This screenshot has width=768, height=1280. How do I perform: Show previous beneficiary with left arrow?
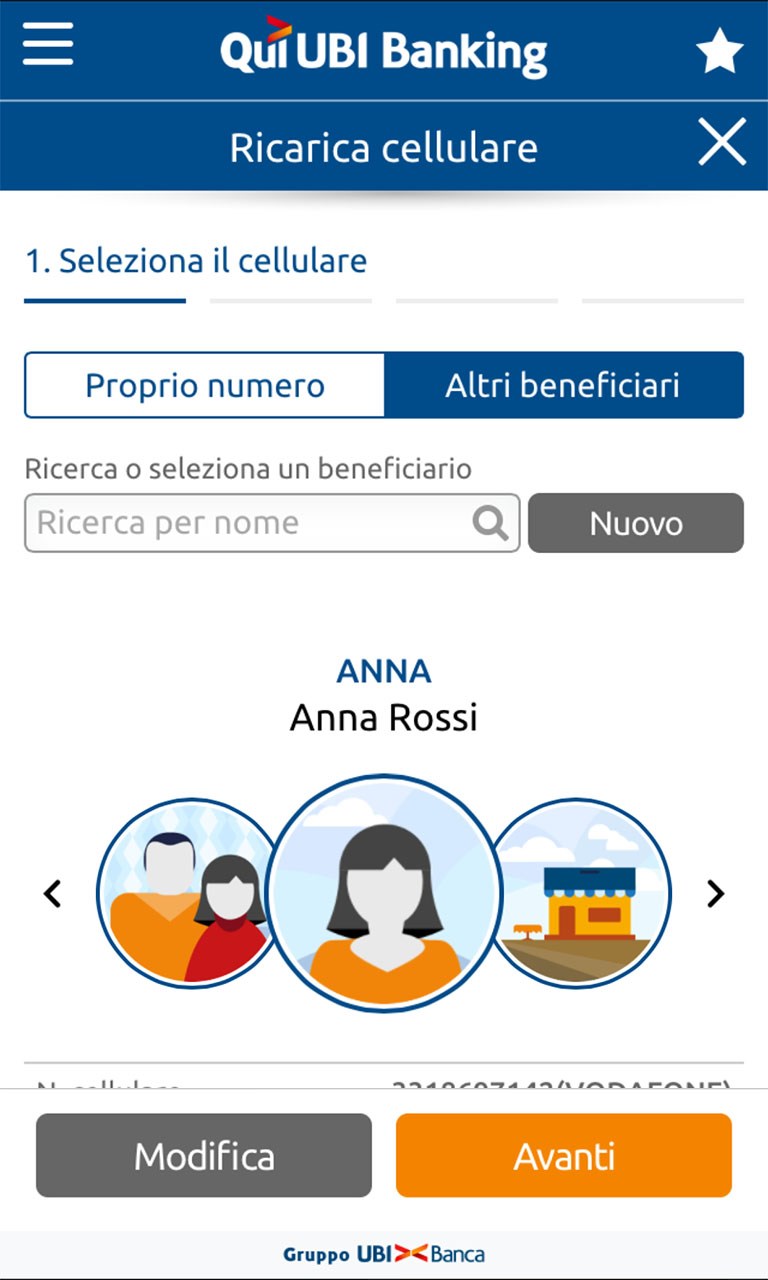(53, 893)
